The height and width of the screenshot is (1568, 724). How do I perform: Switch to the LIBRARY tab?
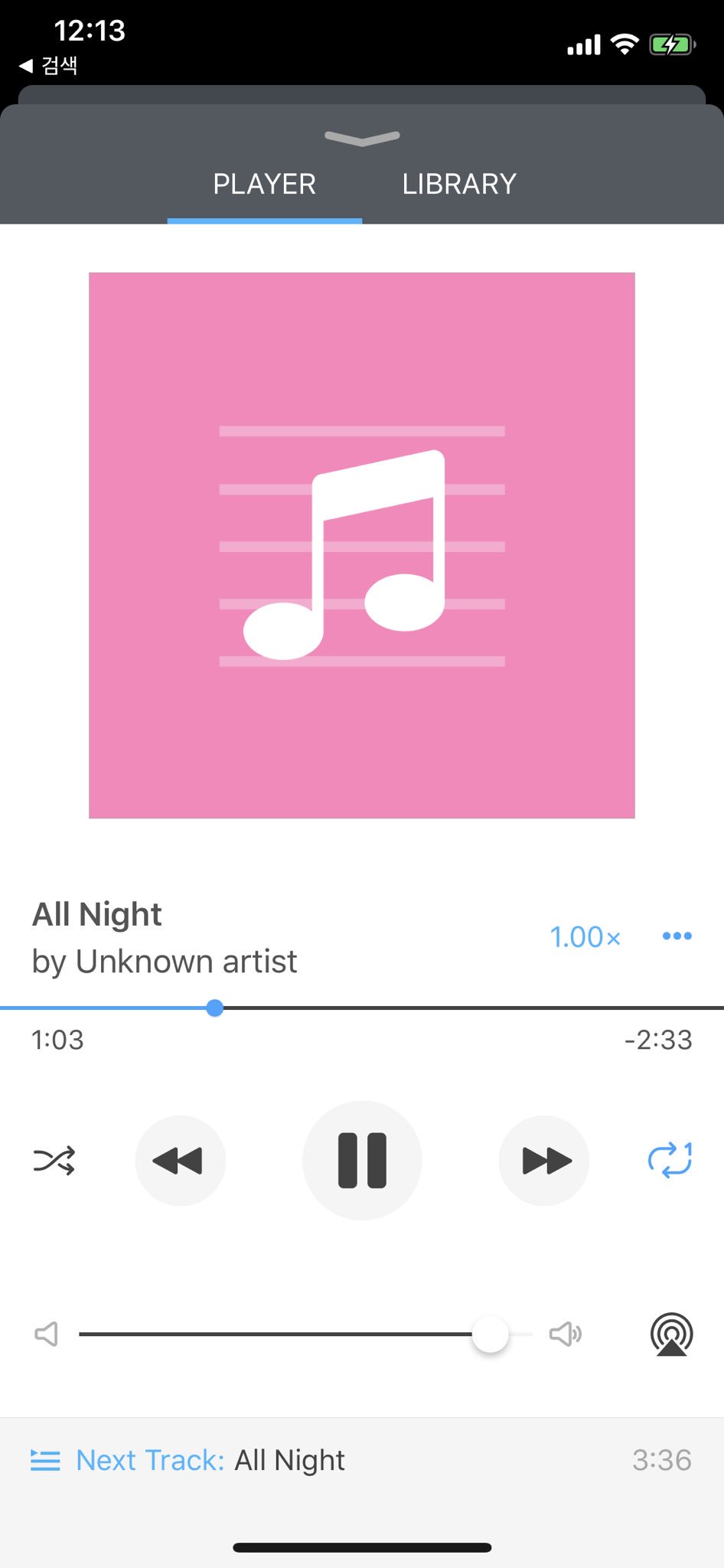coord(459,185)
